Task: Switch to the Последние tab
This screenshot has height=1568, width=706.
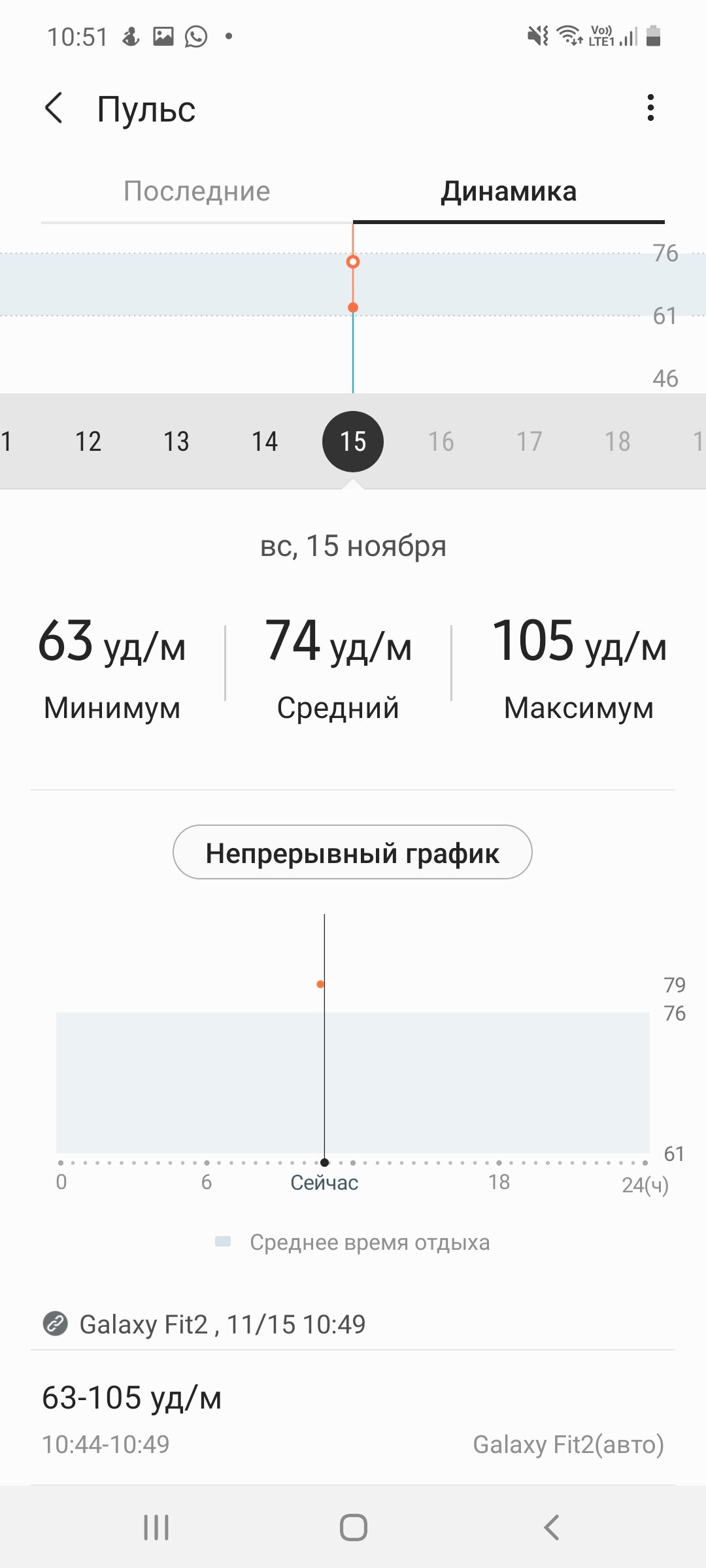Action: pos(197,191)
